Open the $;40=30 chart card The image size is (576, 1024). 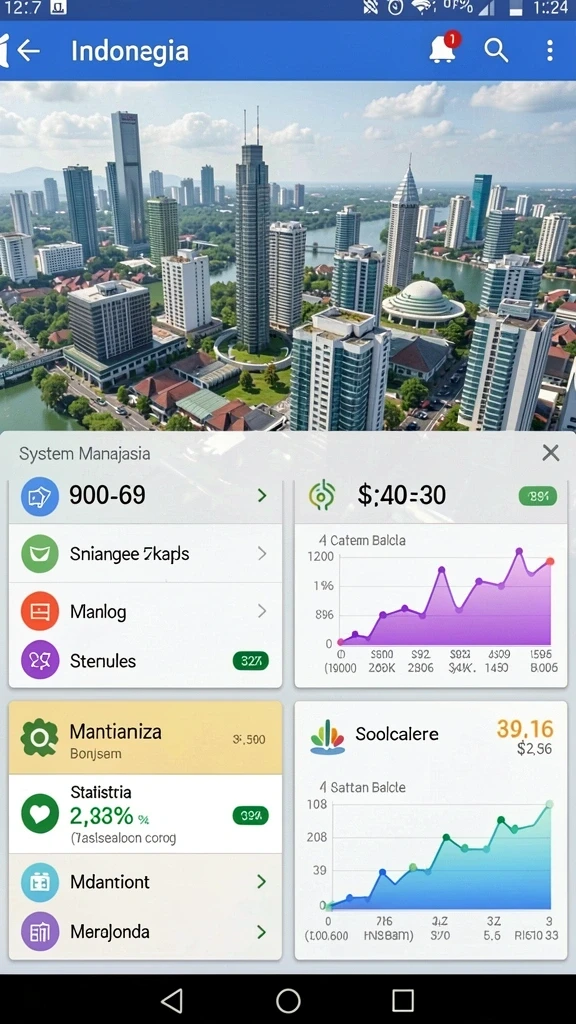click(x=431, y=583)
